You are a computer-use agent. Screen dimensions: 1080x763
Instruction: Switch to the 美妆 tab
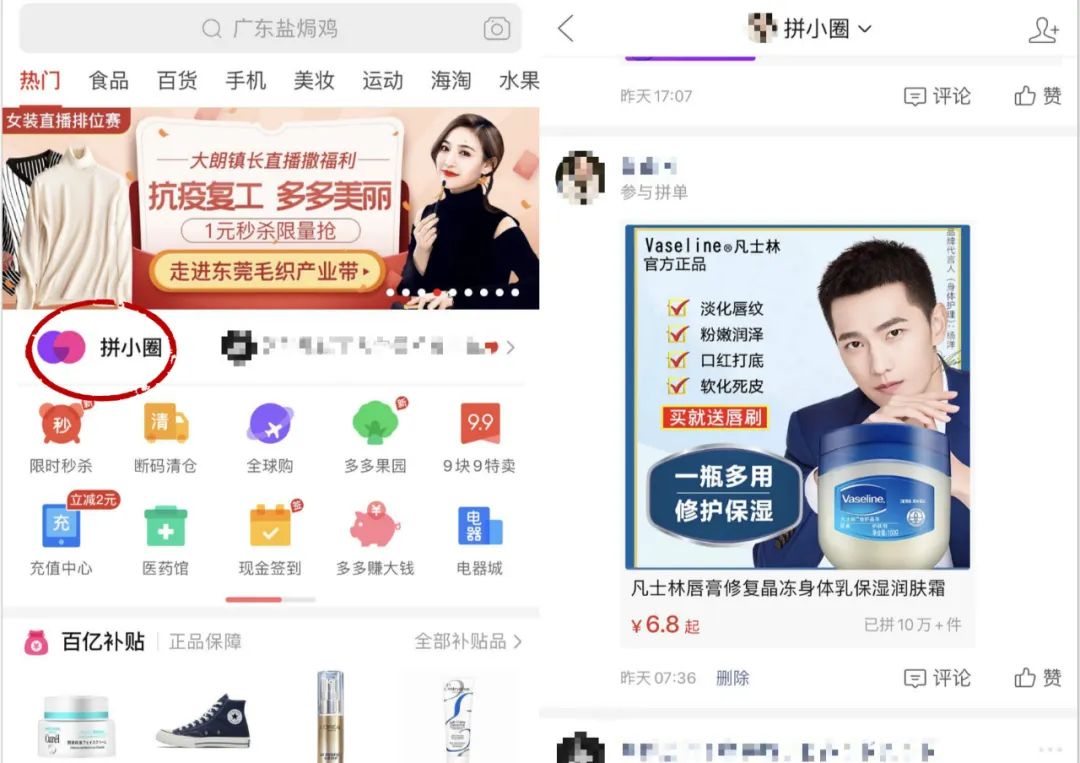(x=313, y=81)
